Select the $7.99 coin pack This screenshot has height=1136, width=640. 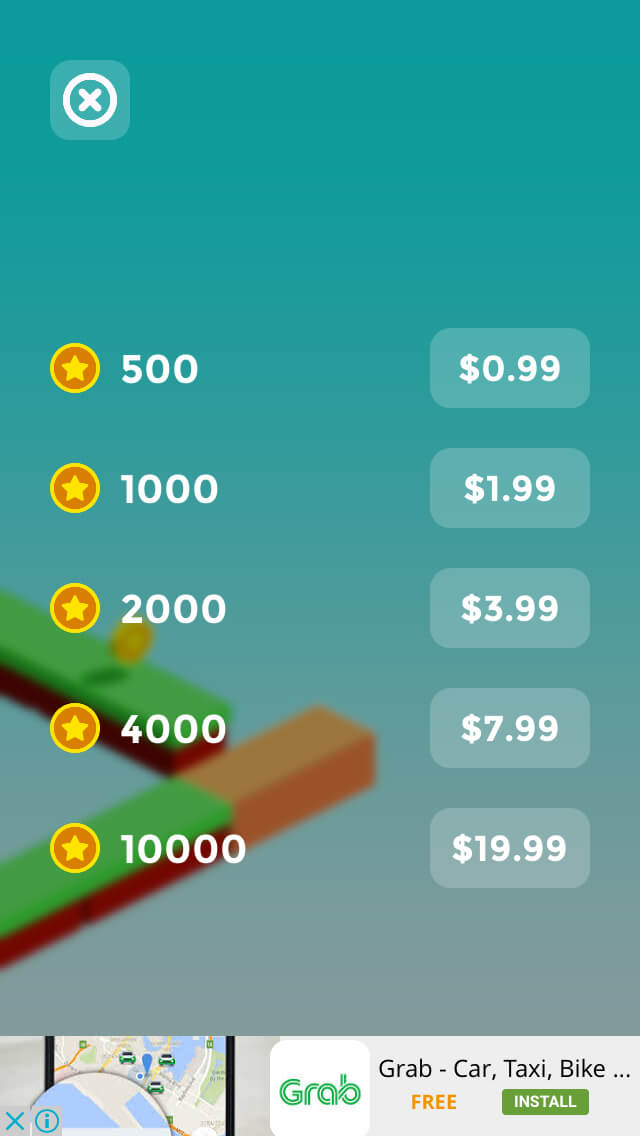(510, 728)
